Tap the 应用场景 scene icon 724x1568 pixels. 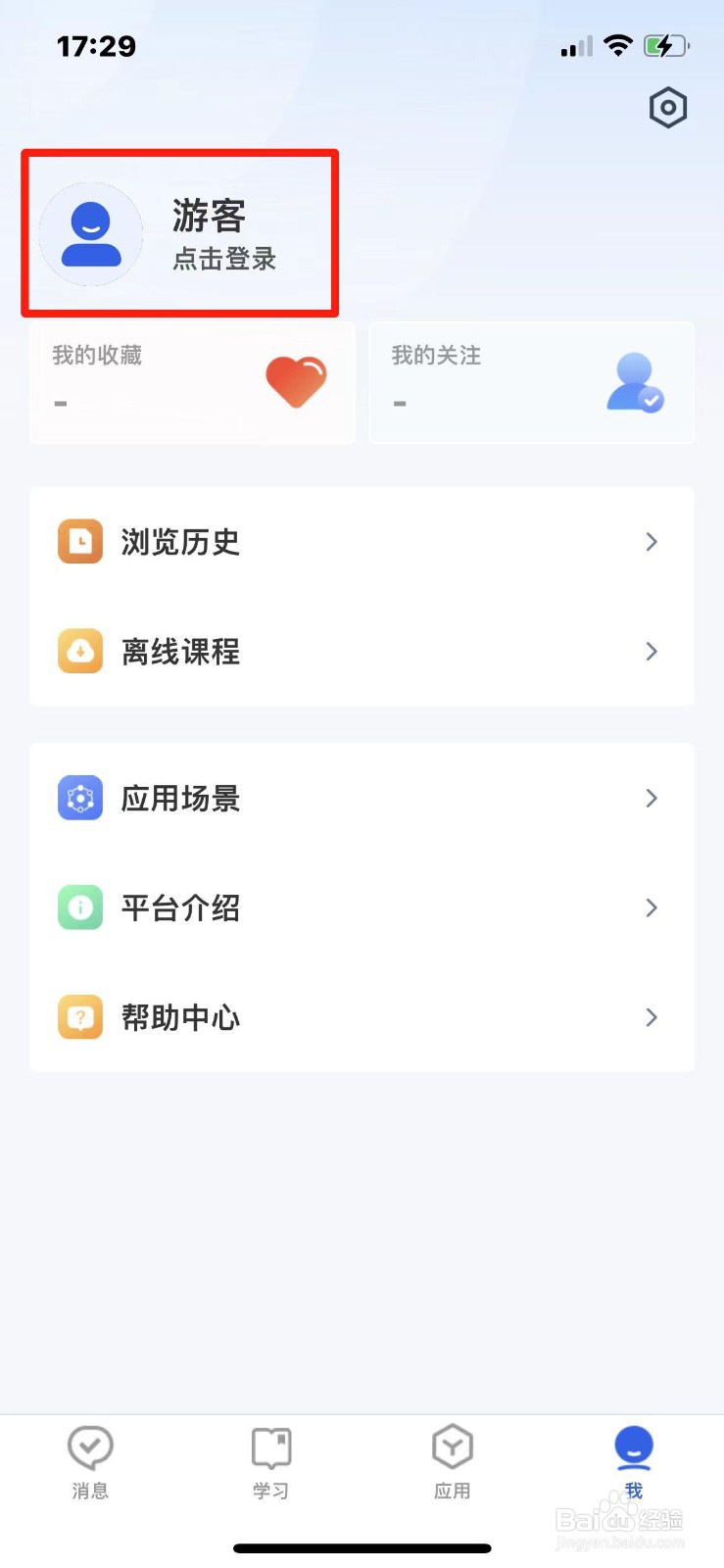(x=79, y=798)
